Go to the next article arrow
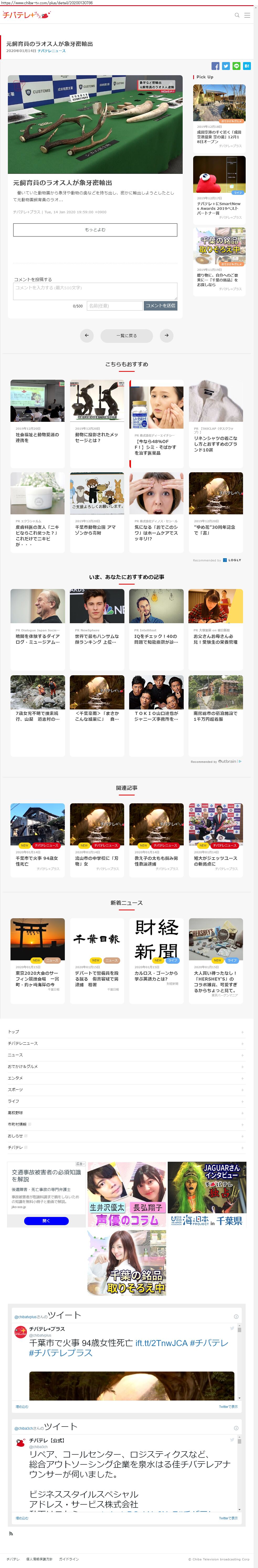Image resolution: width=258 pixels, height=1568 pixels. pos(166,335)
